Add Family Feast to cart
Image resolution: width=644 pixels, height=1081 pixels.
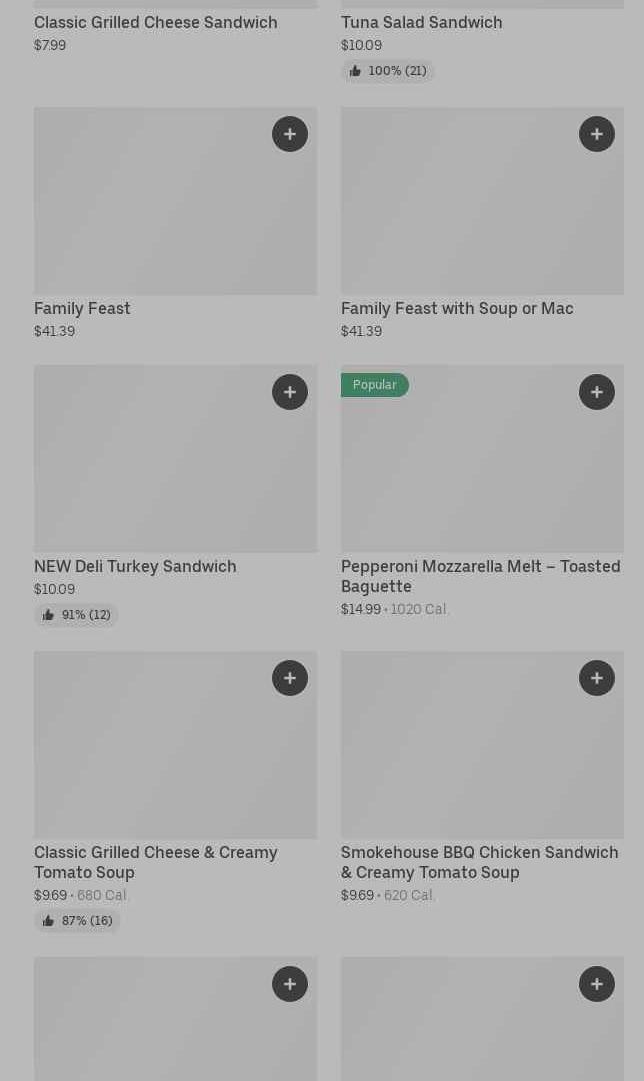pos(289,134)
